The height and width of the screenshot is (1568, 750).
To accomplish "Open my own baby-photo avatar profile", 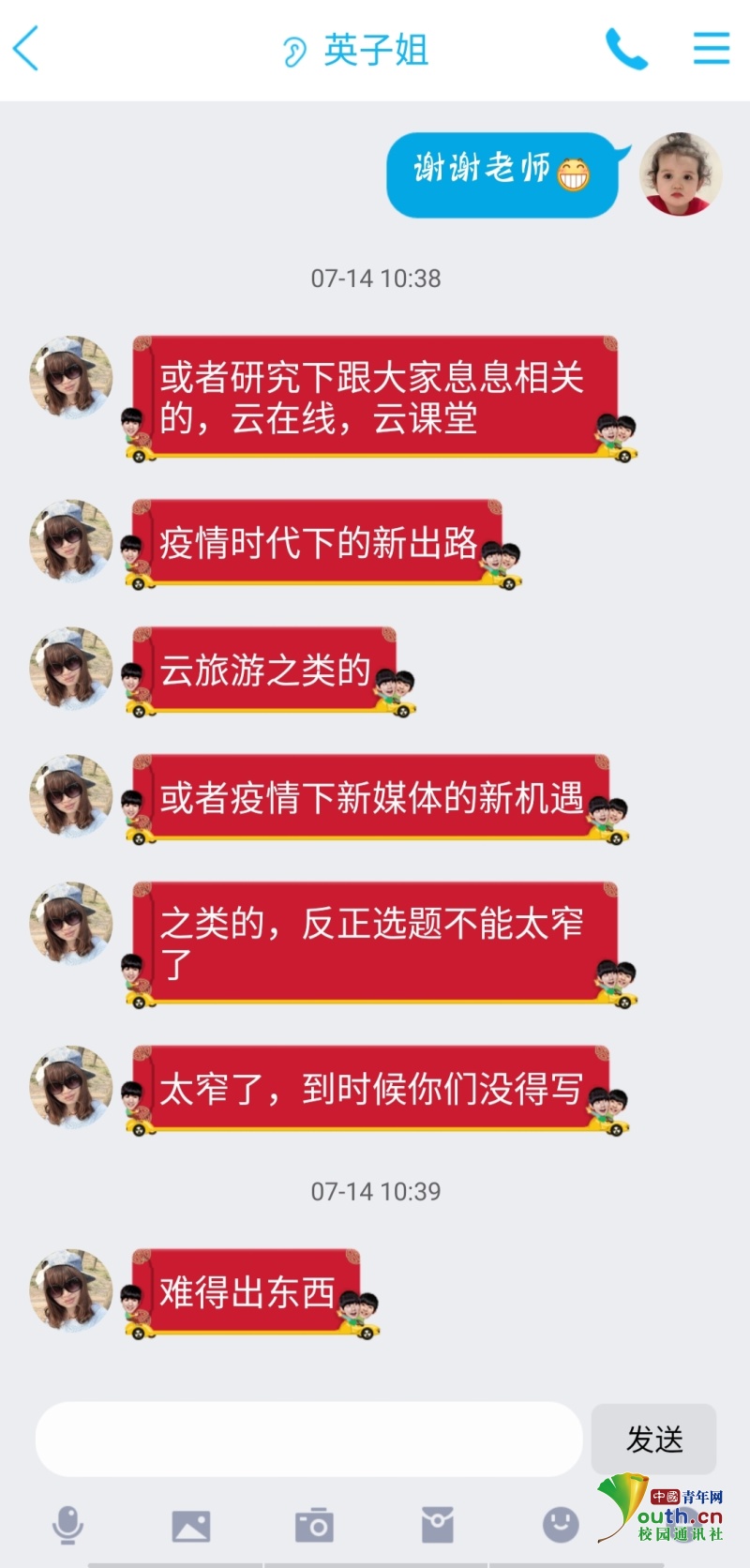I will point(681,174).
